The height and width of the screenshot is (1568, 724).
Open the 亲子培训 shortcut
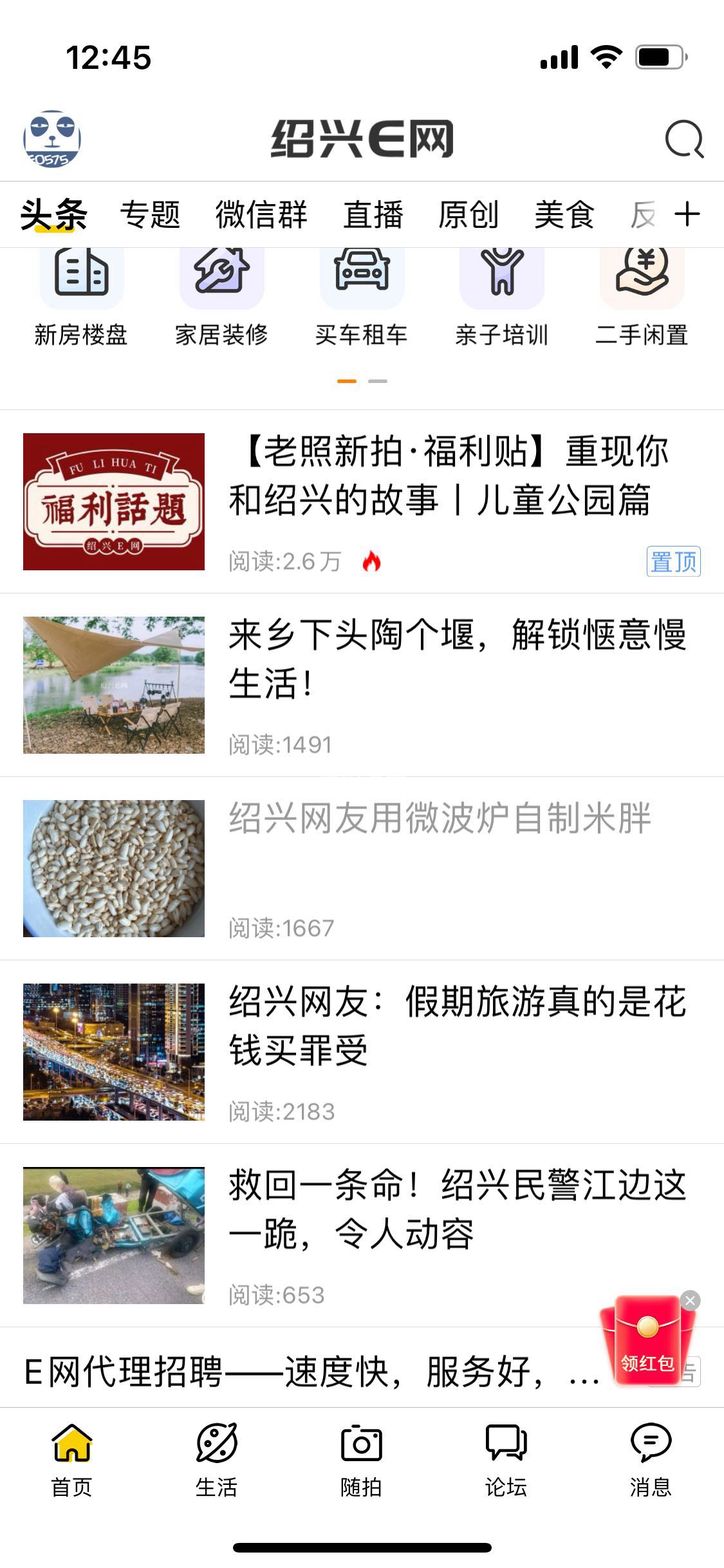click(502, 296)
